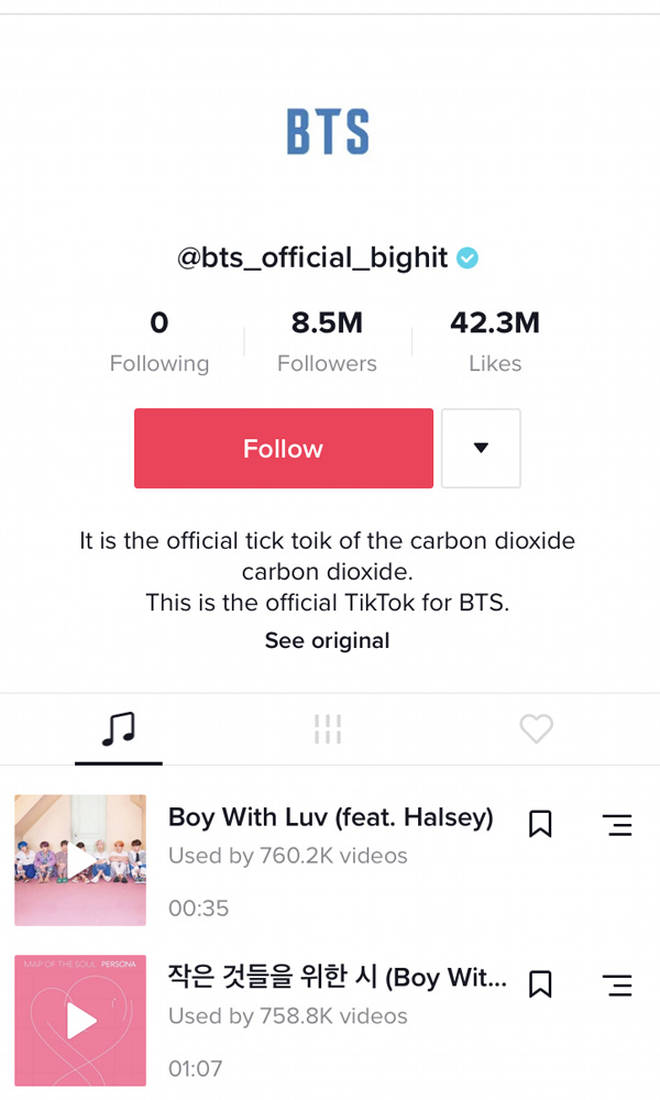Open the liked videos heart tab
The width and height of the screenshot is (660, 1100).
coord(536,729)
